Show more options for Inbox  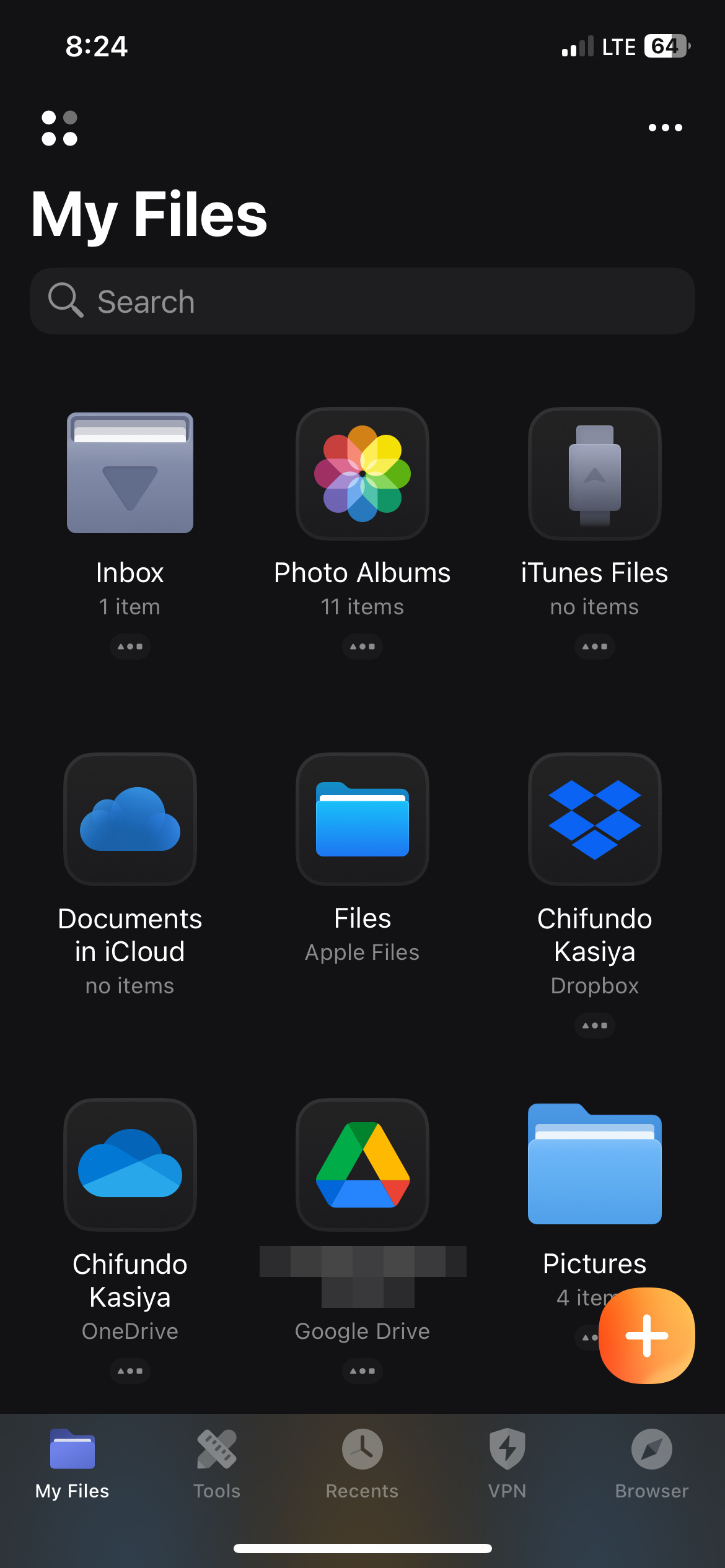pos(130,647)
